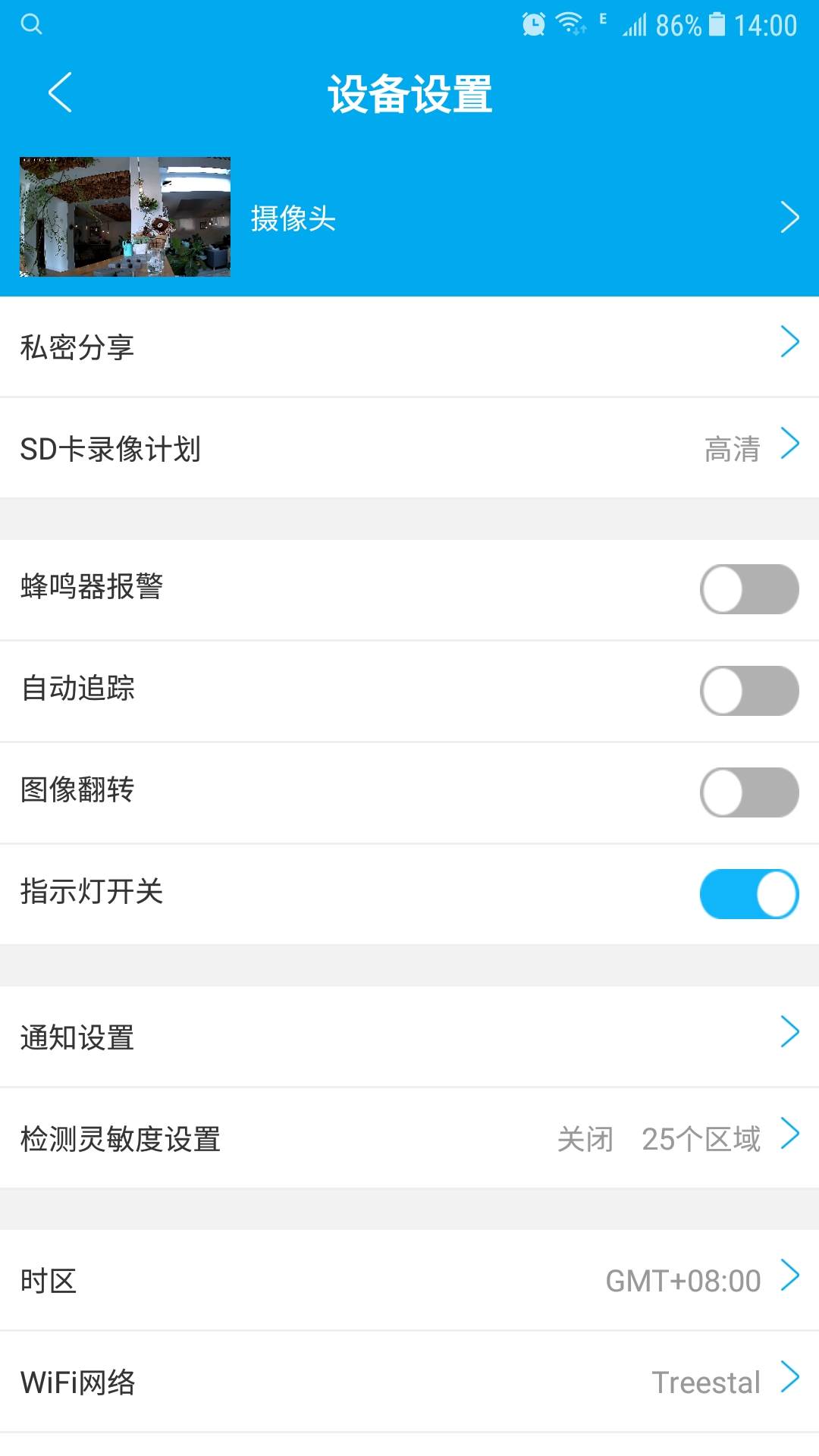Tap the camera preview thumbnail
The image size is (819, 1456).
tap(124, 218)
